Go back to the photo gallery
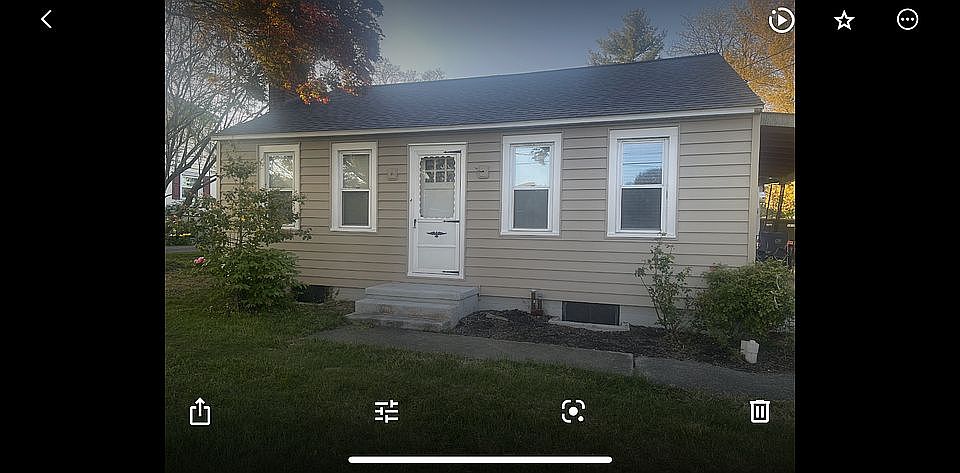The width and height of the screenshot is (960, 473). click(x=46, y=19)
